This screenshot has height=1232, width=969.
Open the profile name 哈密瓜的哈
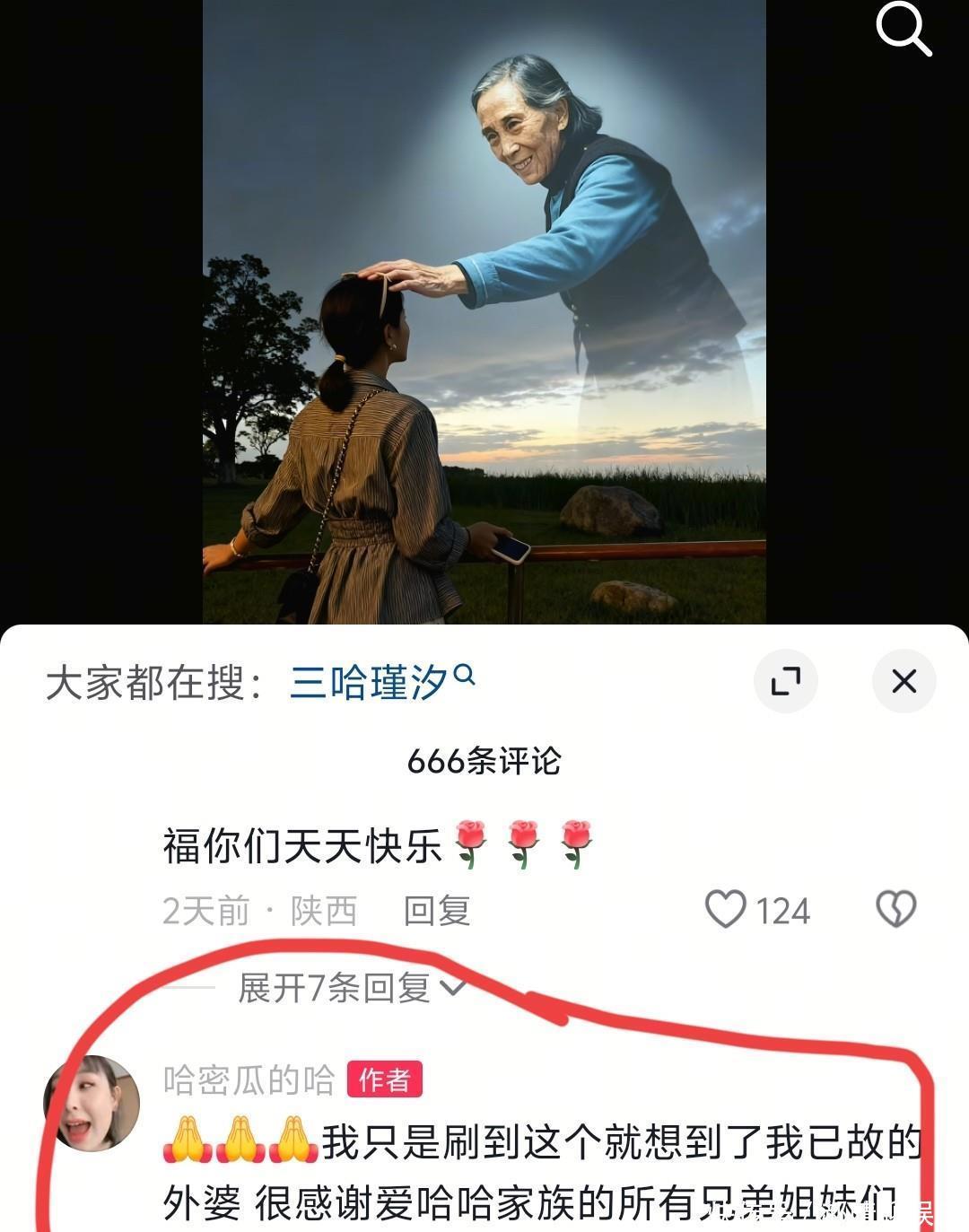click(x=249, y=1080)
